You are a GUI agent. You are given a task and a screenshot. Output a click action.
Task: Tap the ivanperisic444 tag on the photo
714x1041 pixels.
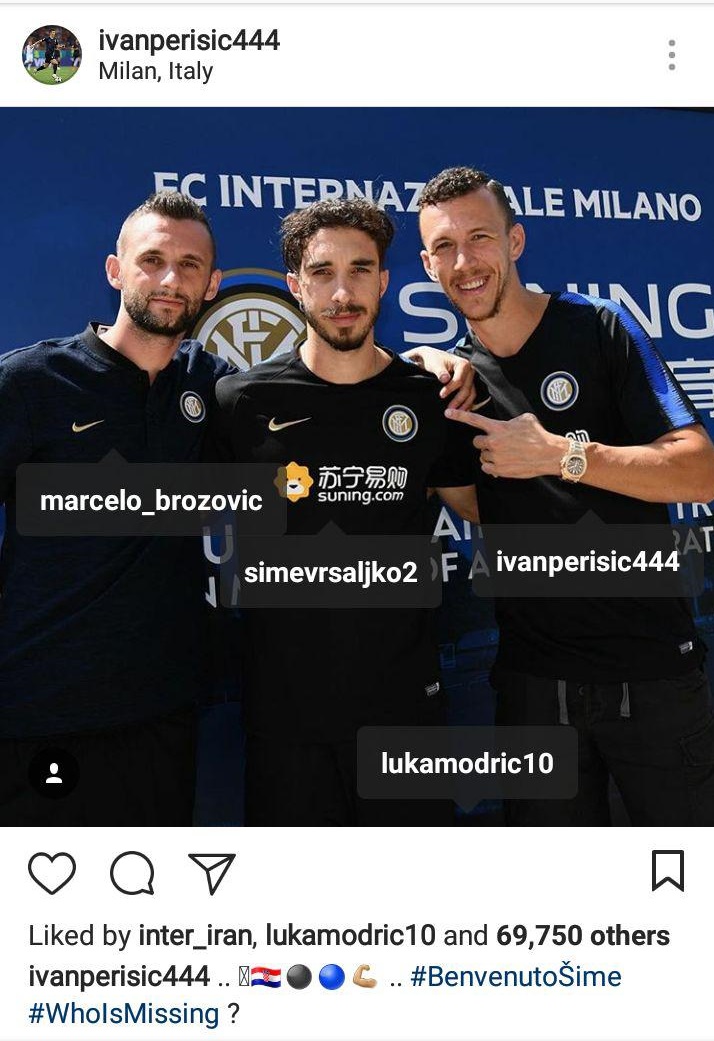588,561
